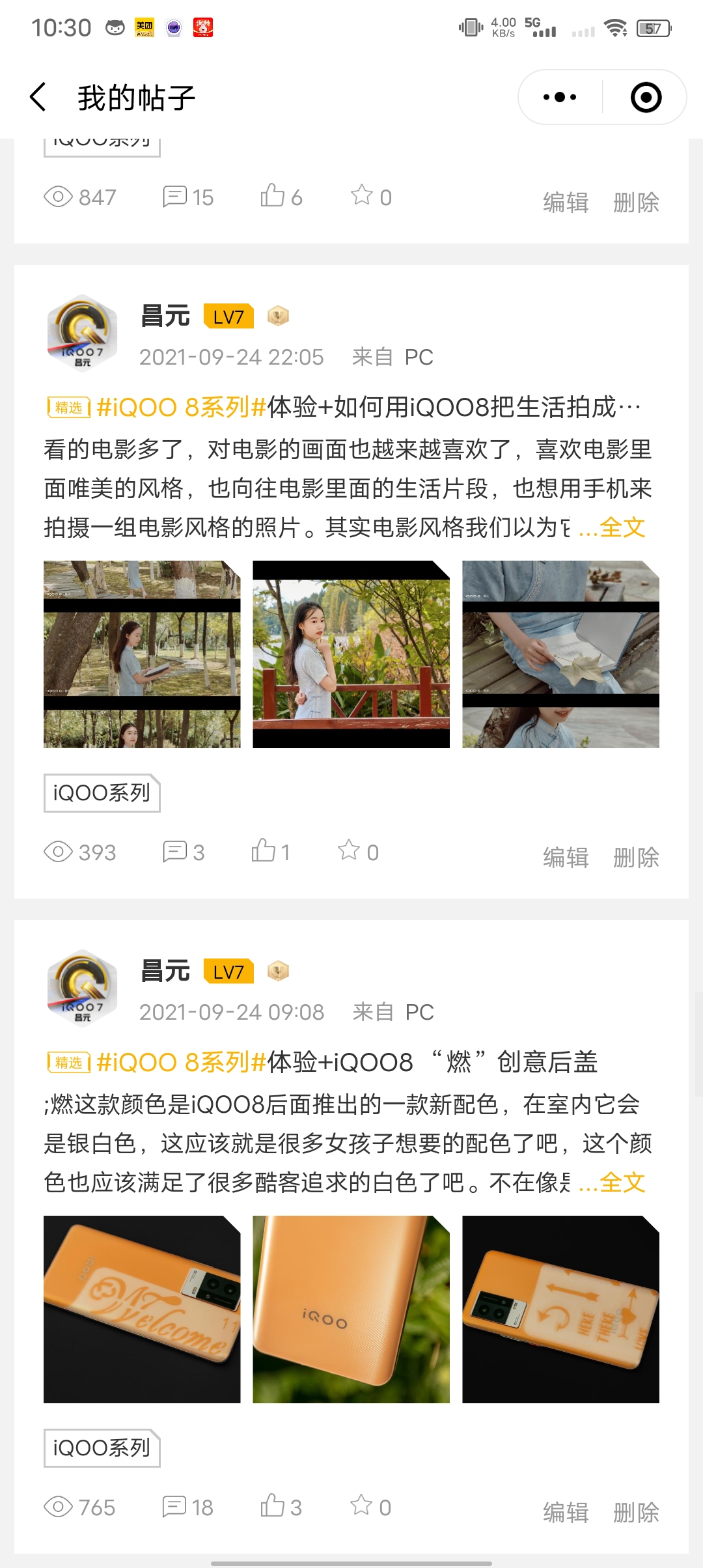Delete the 09:08 创意后盖 post

[x=636, y=1512]
